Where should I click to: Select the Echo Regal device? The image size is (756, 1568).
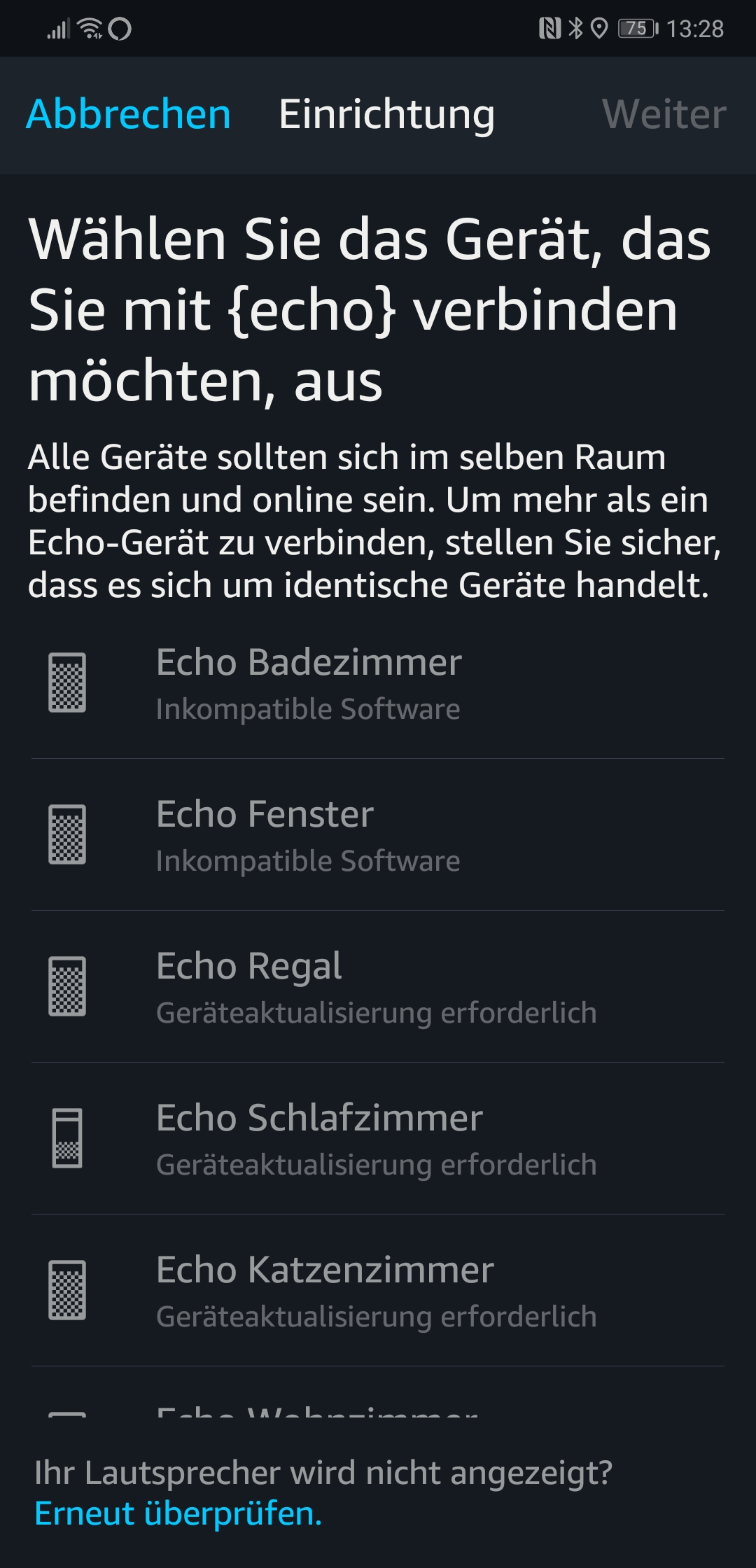click(x=378, y=987)
